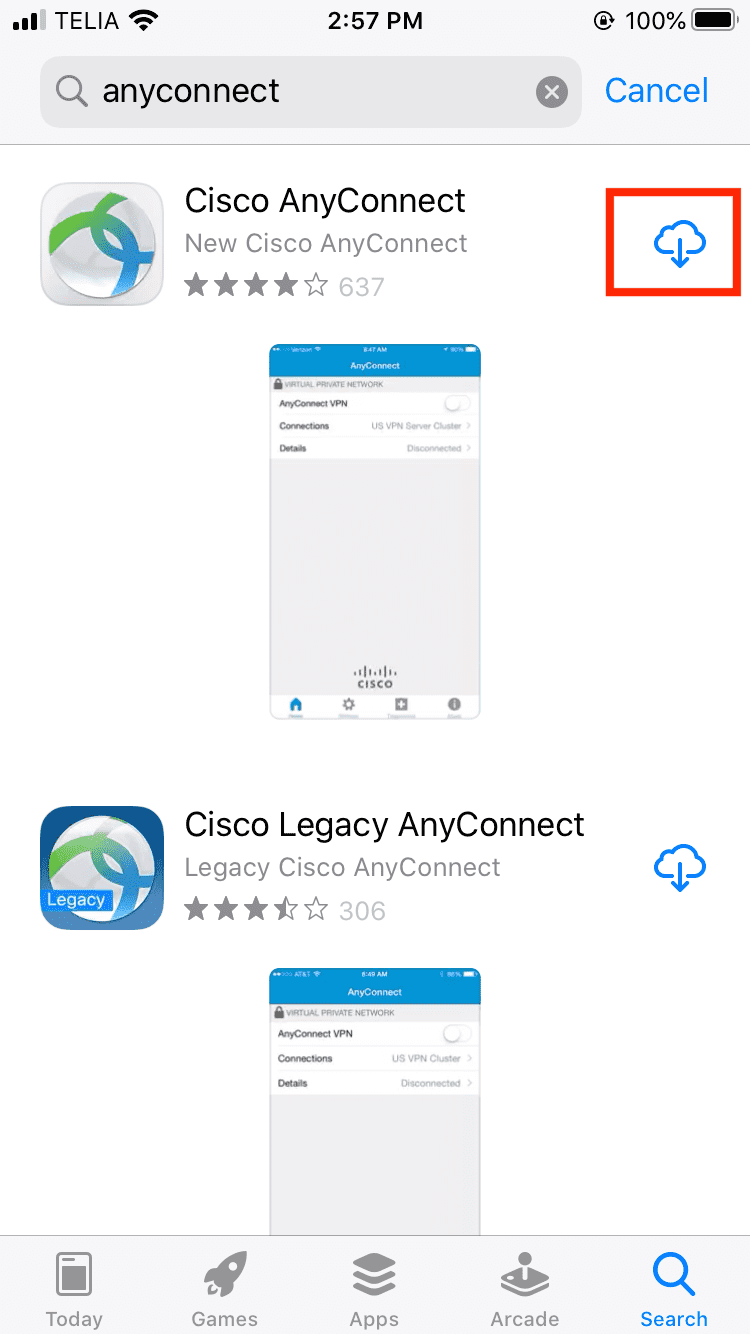This screenshot has width=750, height=1334.
Task: Cancel the search
Action: (x=657, y=91)
